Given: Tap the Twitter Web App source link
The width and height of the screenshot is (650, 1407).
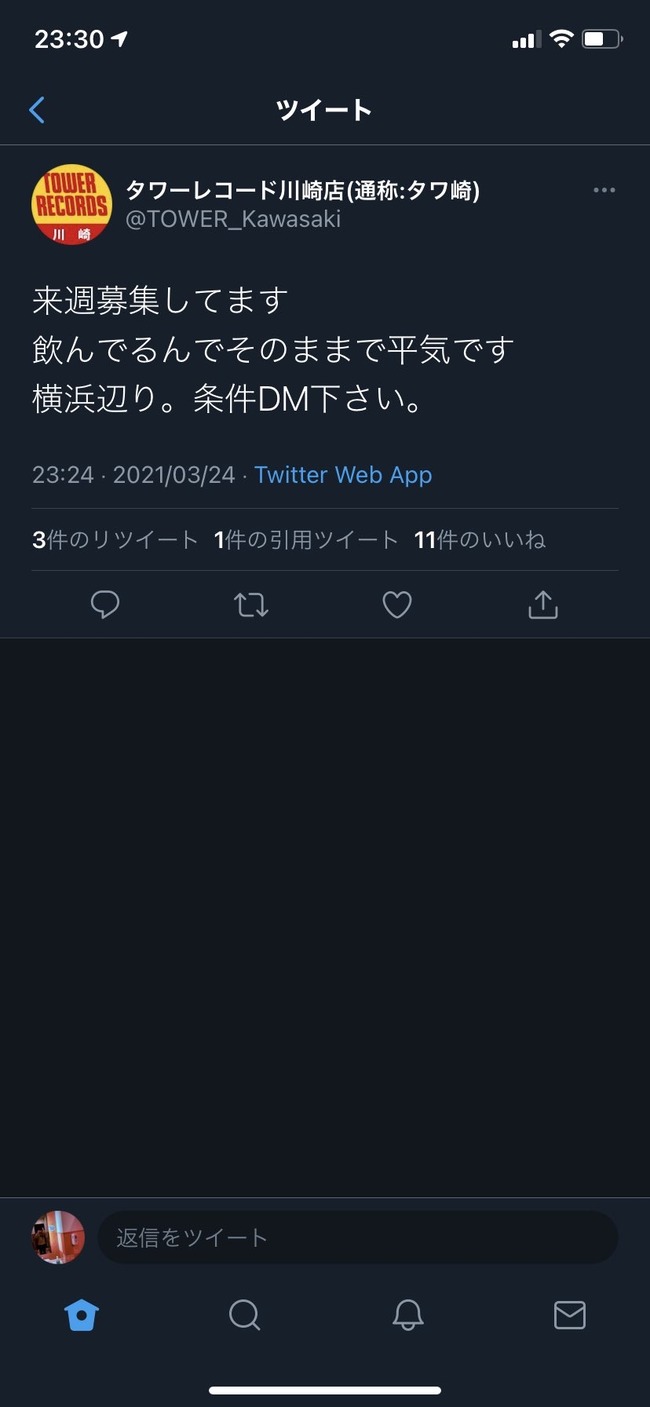Looking at the screenshot, I should pos(343,474).
